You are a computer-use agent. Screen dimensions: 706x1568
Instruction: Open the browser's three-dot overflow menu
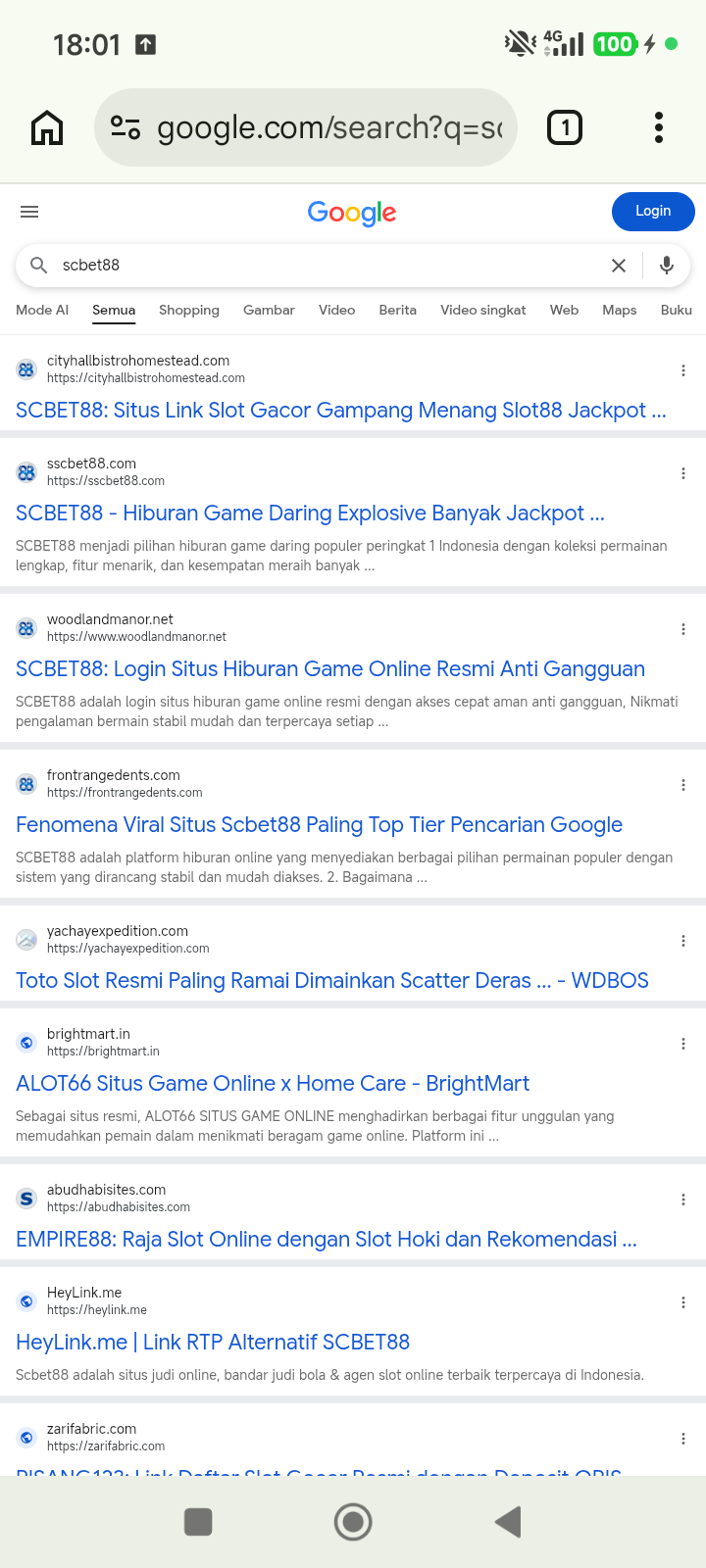659,127
